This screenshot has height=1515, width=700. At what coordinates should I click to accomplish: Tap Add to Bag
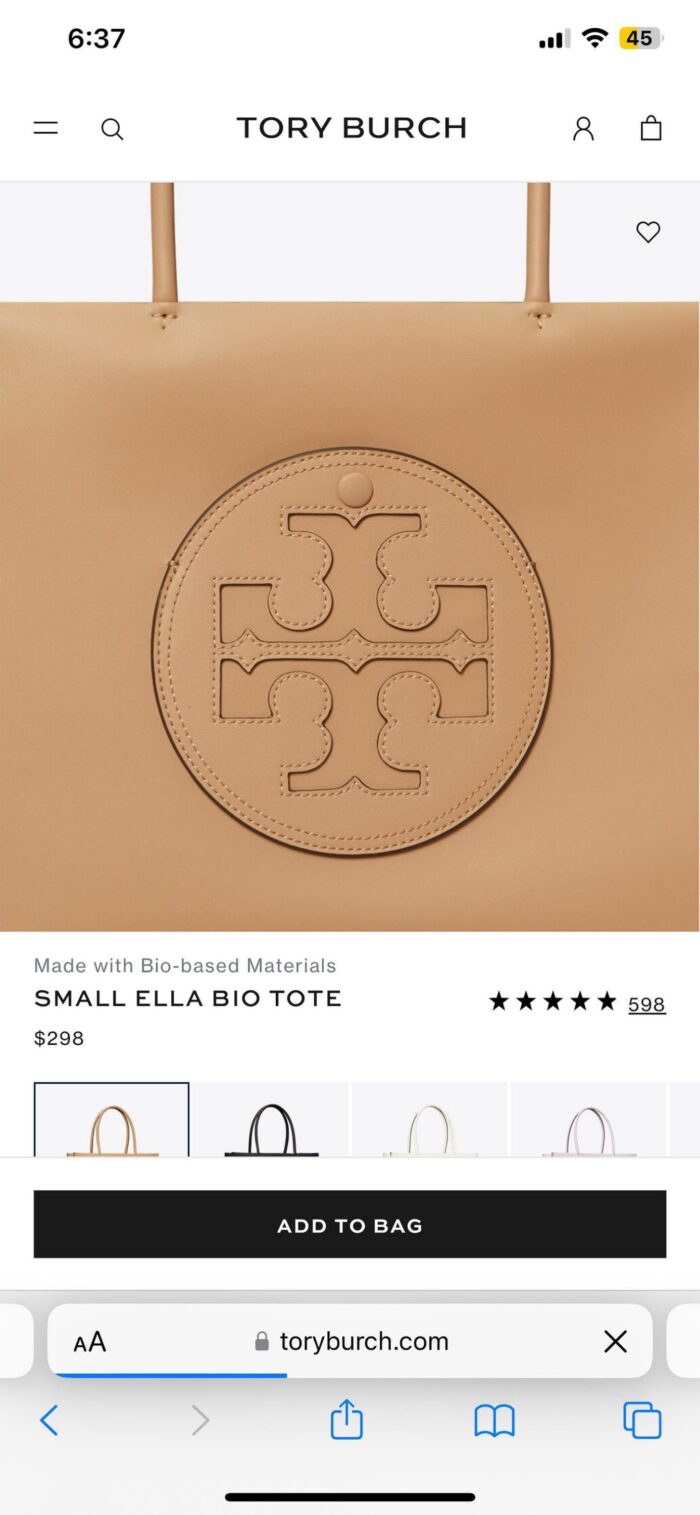click(350, 1224)
